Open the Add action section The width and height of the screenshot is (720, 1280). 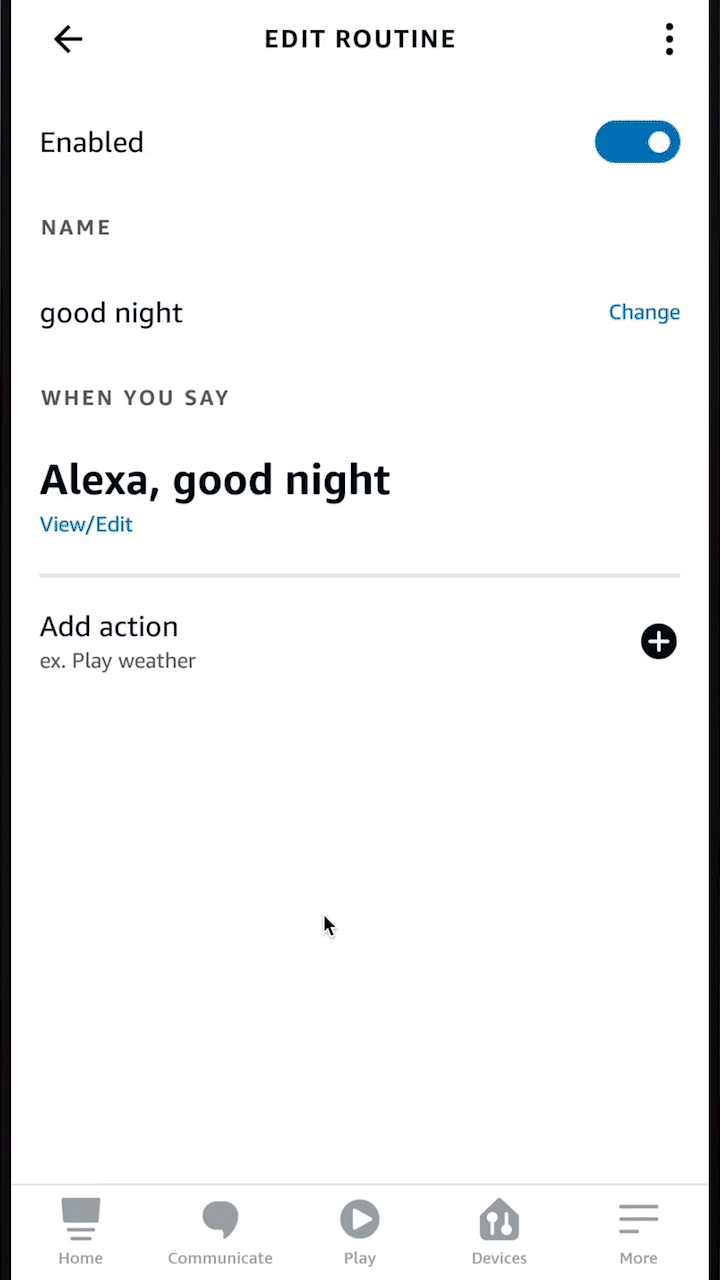[109, 626]
